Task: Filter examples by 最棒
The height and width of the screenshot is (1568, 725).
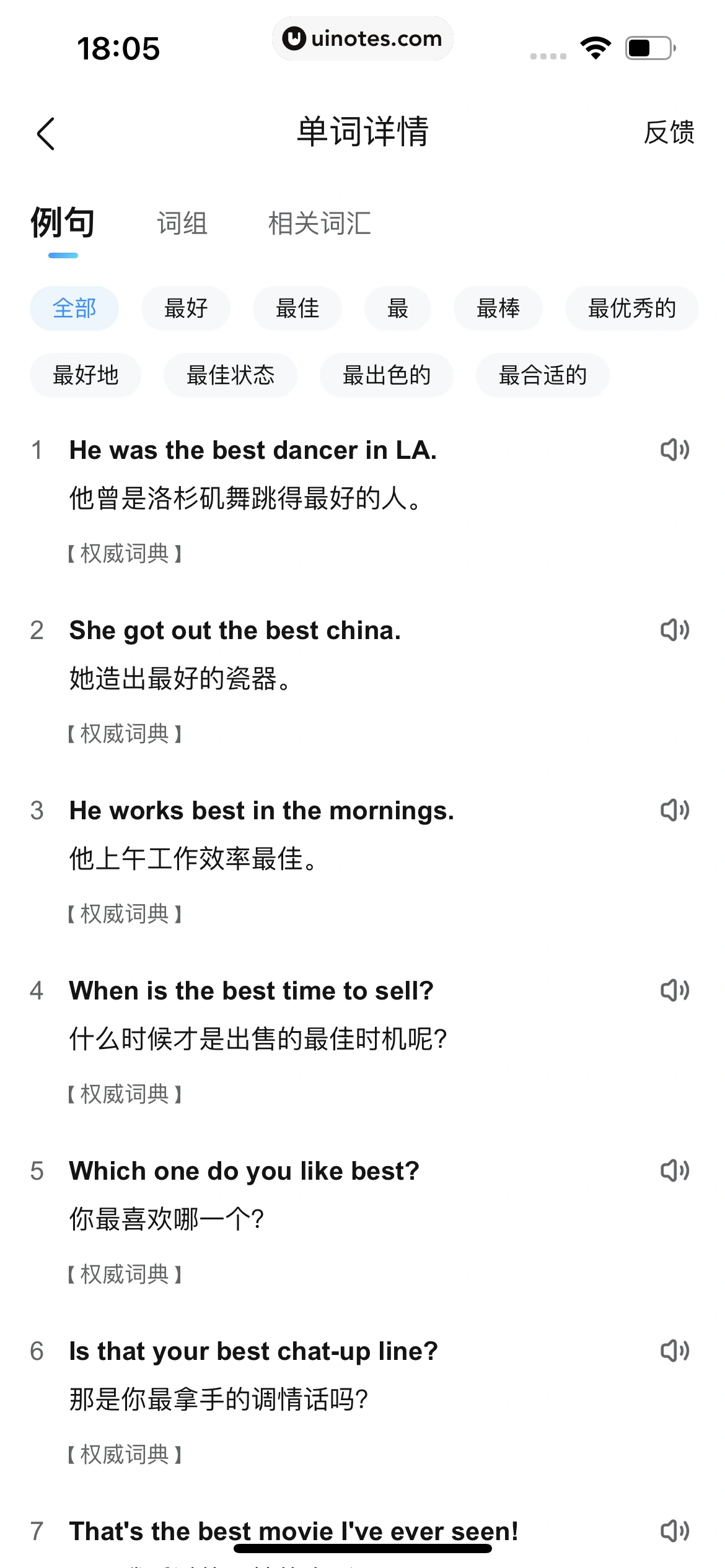Action: pyautogui.click(x=498, y=308)
